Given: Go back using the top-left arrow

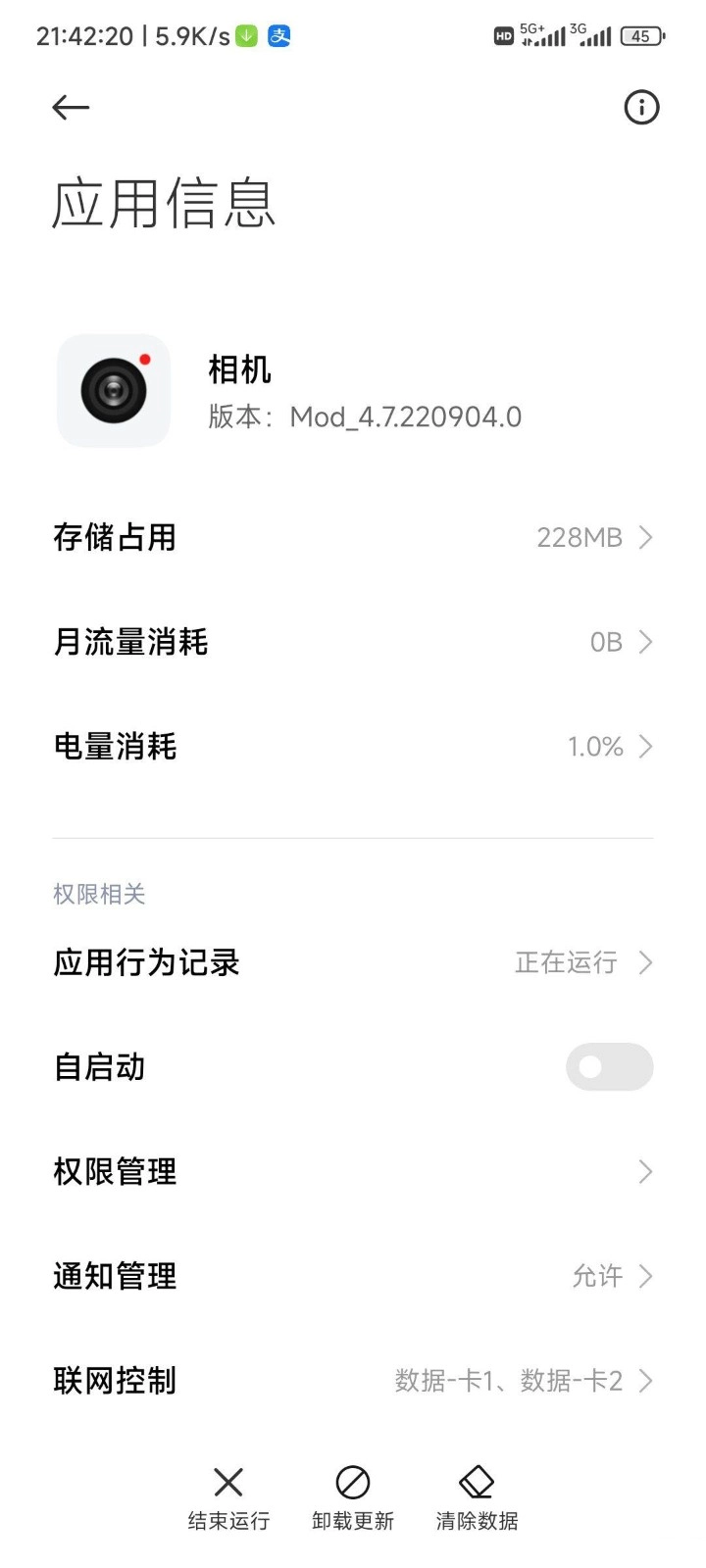Looking at the screenshot, I should tap(71, 108).
